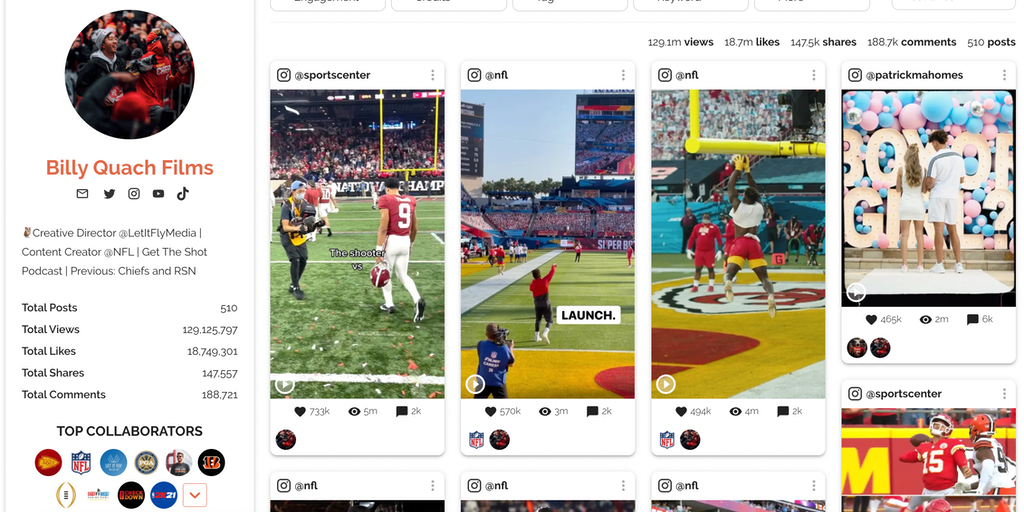Open the Instagram profile icon
The width and height of the screenshot is (1024, 512).
click(x=134, y=194)
